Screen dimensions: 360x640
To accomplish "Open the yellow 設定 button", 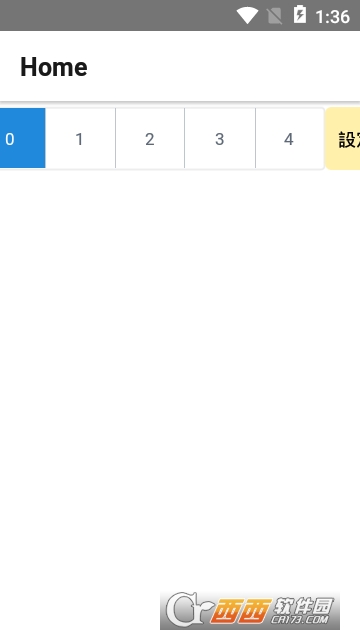I will pyautogui.click(x=343, y=138).
